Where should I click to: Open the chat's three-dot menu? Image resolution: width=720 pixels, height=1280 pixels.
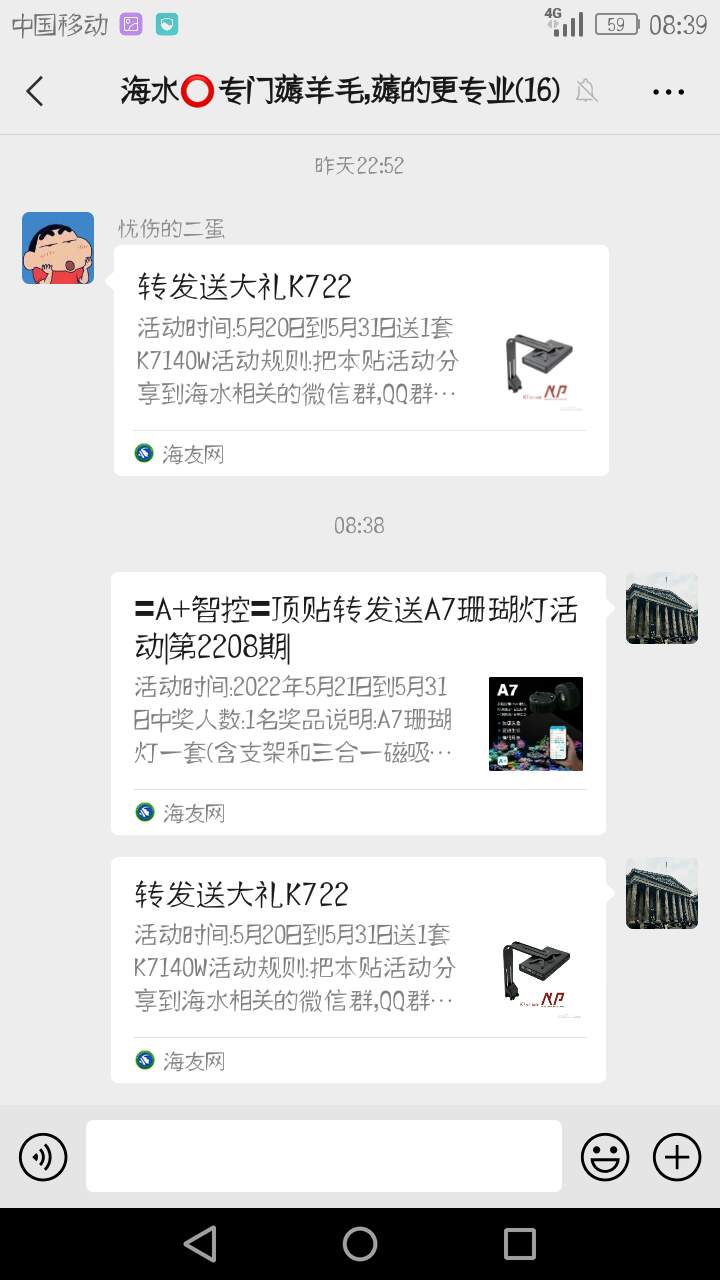[x=668, y=91]
